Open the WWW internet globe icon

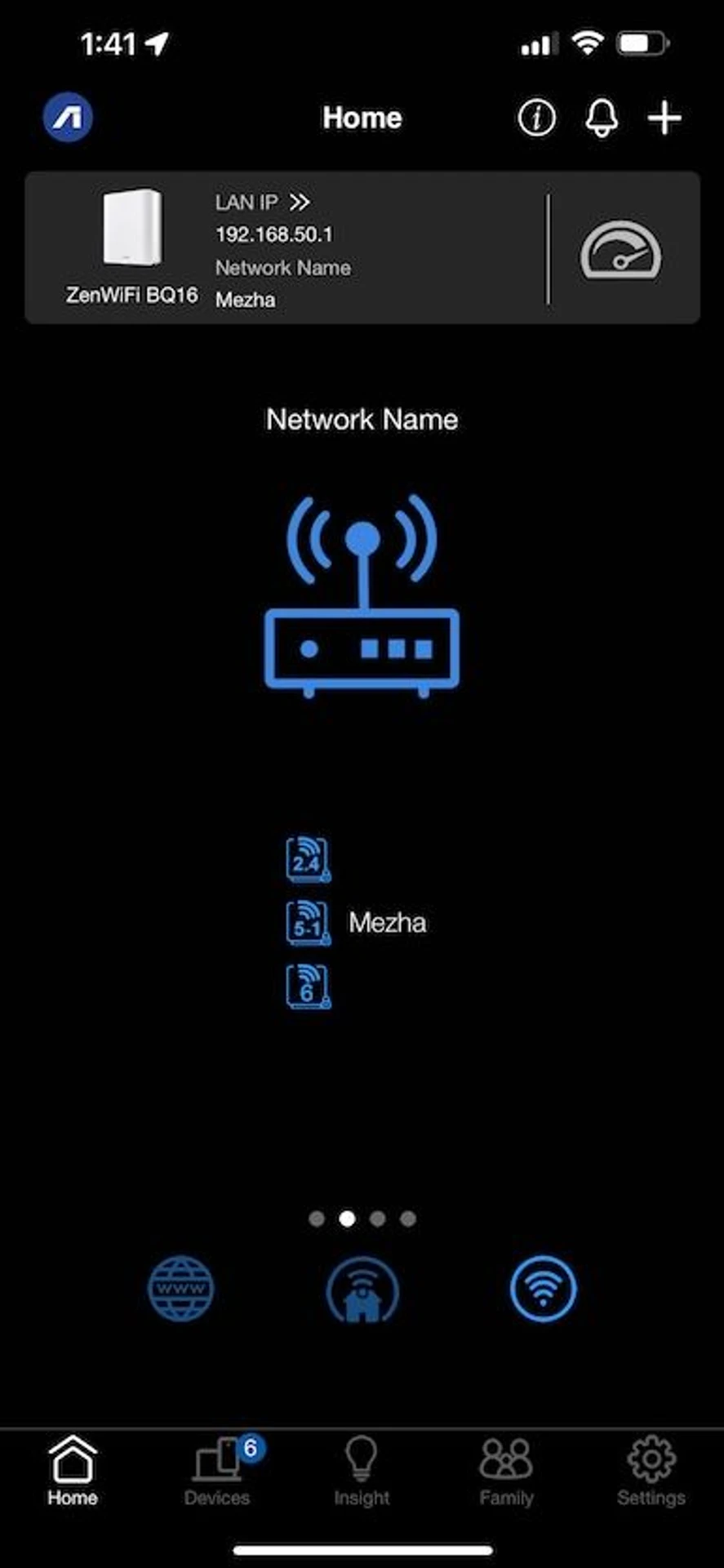(181, 1289)
